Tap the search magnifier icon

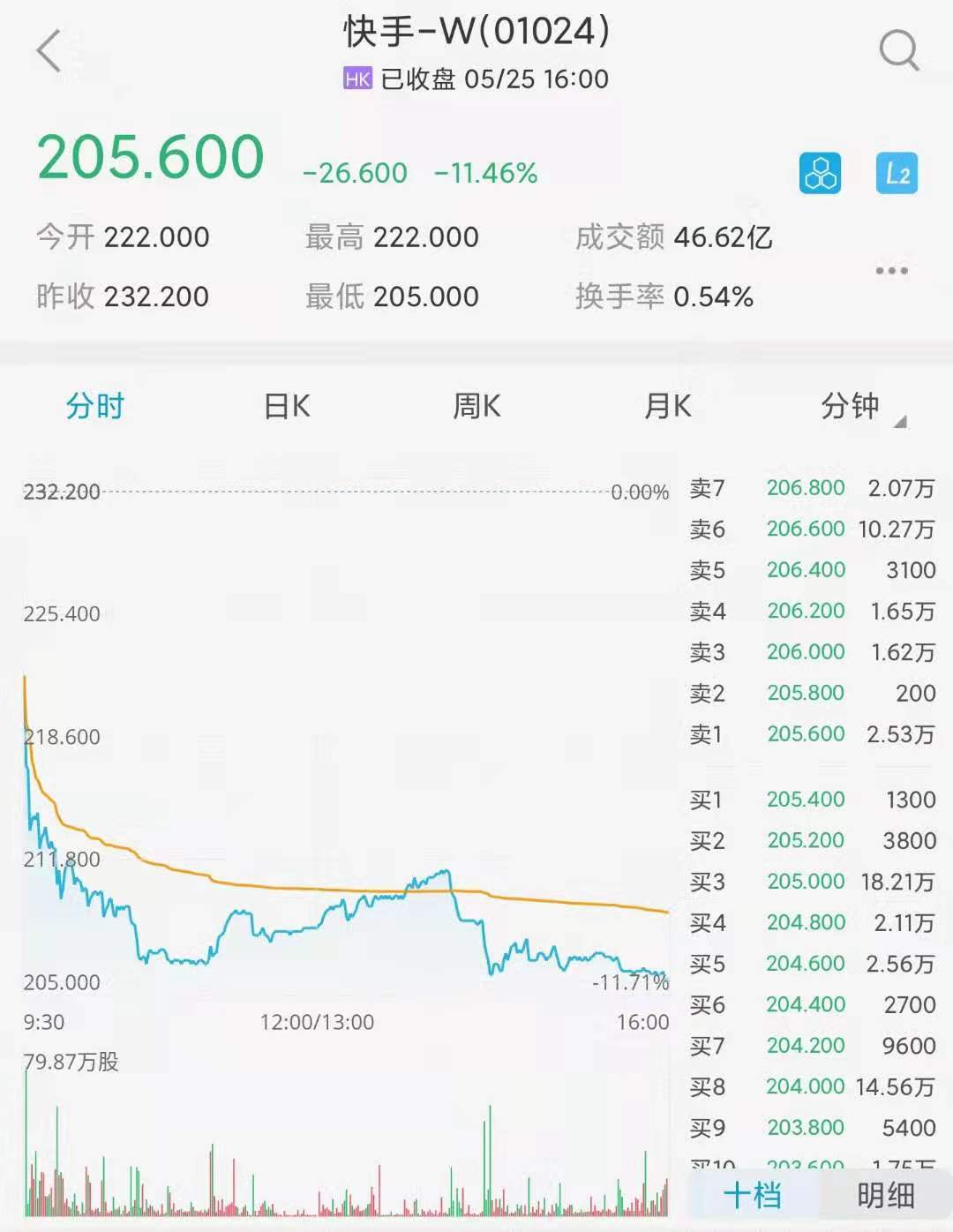pyautogui.click(x=898, y=50)
